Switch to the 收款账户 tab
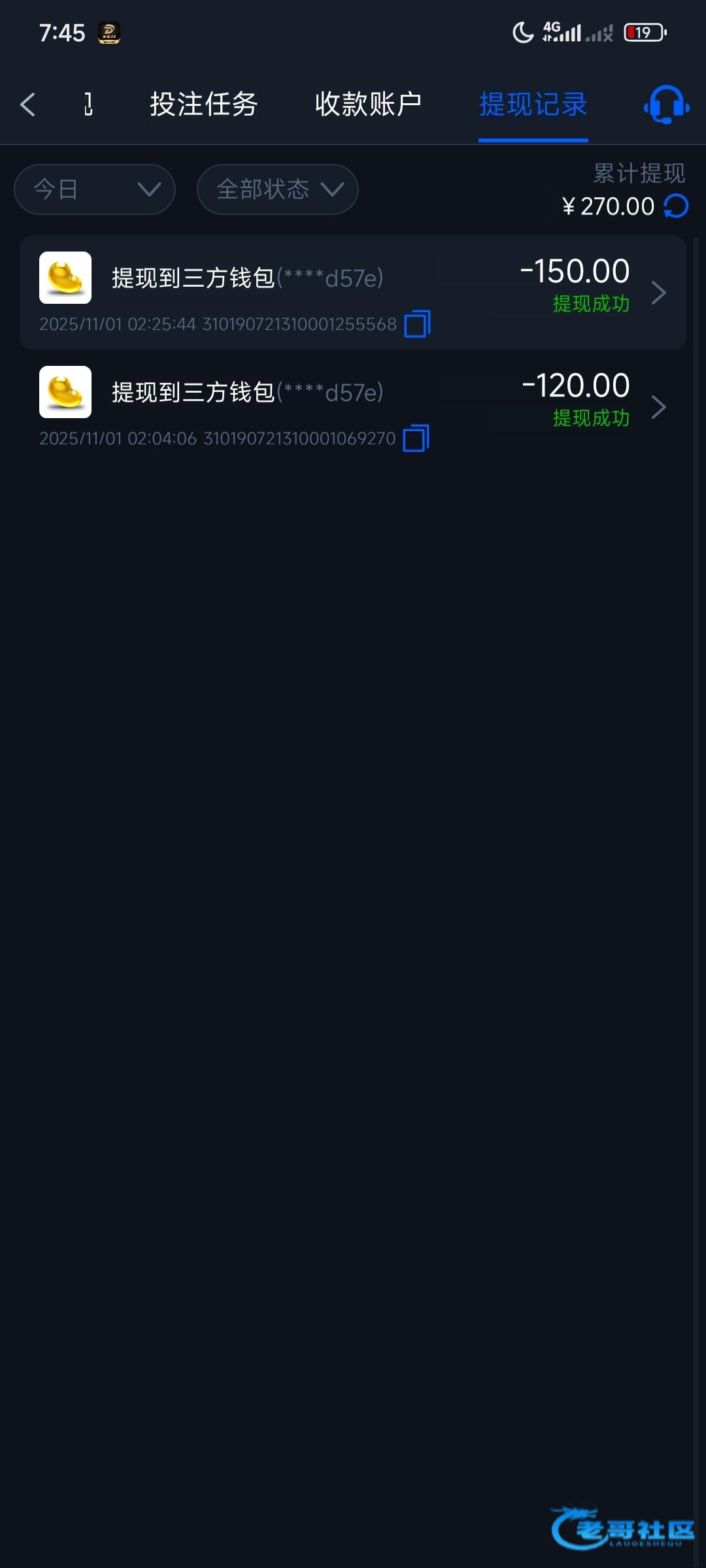Image resolution: width=706 pixels, height=1568 pixels. pos(368,105)
